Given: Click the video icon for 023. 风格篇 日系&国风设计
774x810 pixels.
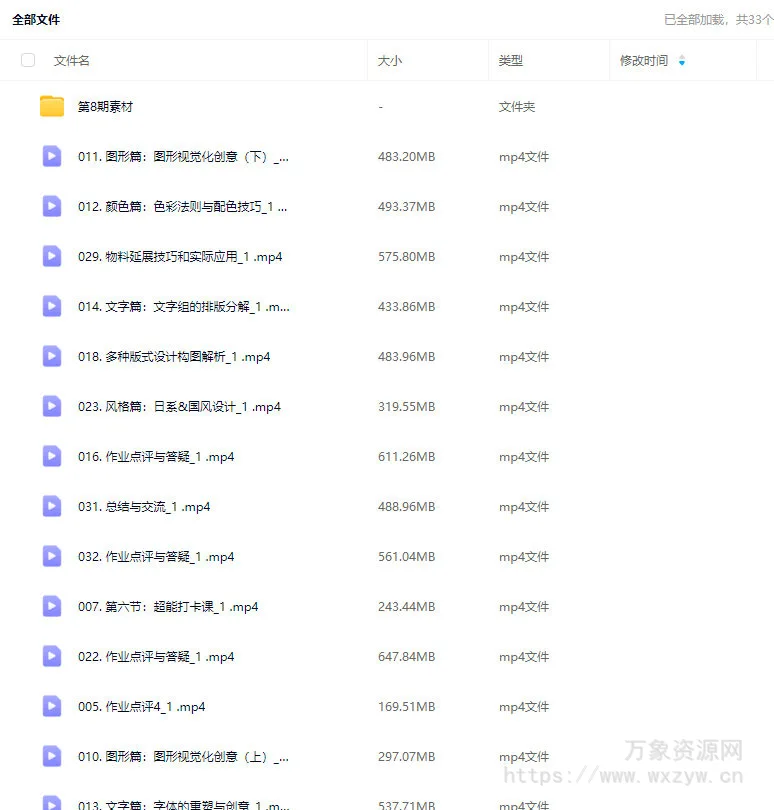Looking at the screenshot, I should pos(51,406).
